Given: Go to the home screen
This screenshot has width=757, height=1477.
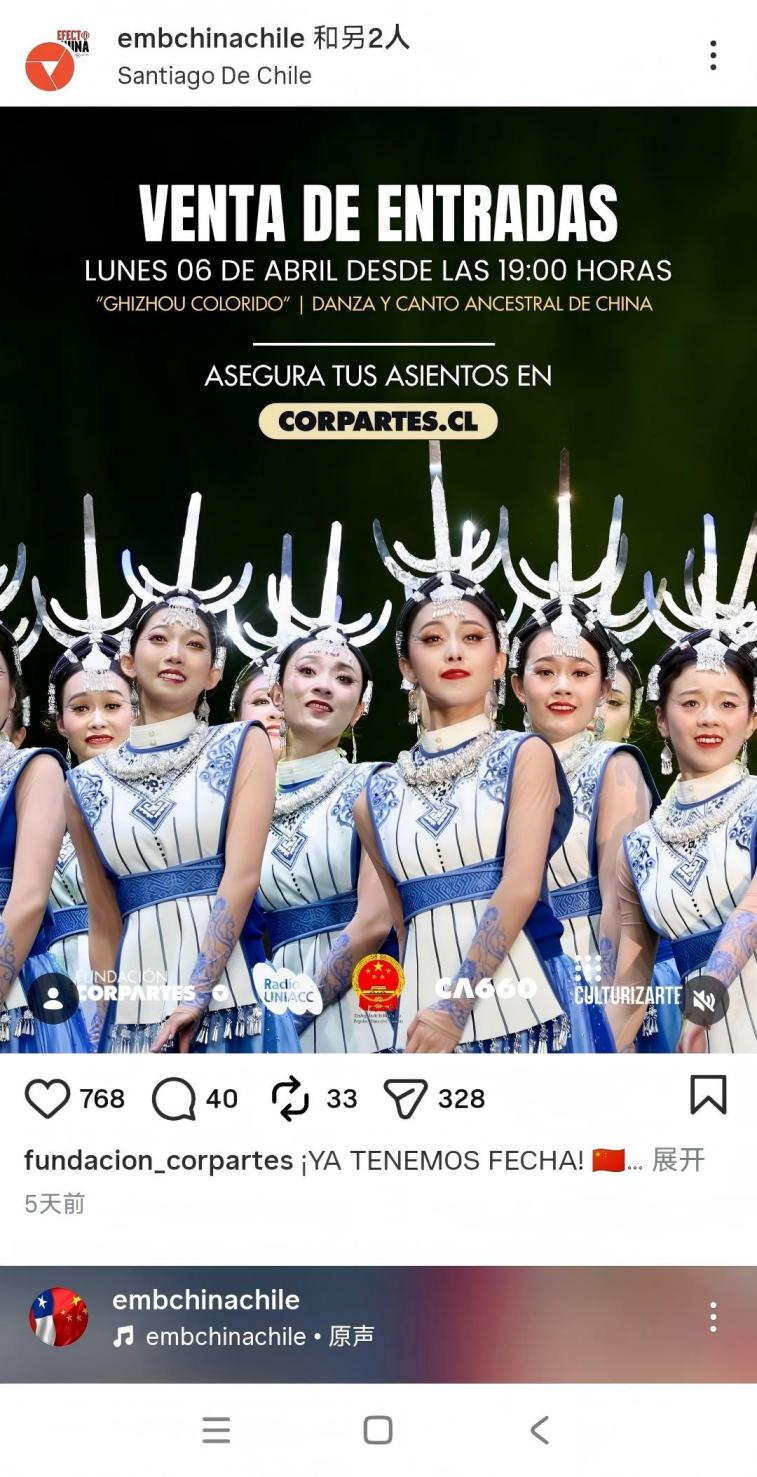Looking at the screenshot, I should point(378,1430).
